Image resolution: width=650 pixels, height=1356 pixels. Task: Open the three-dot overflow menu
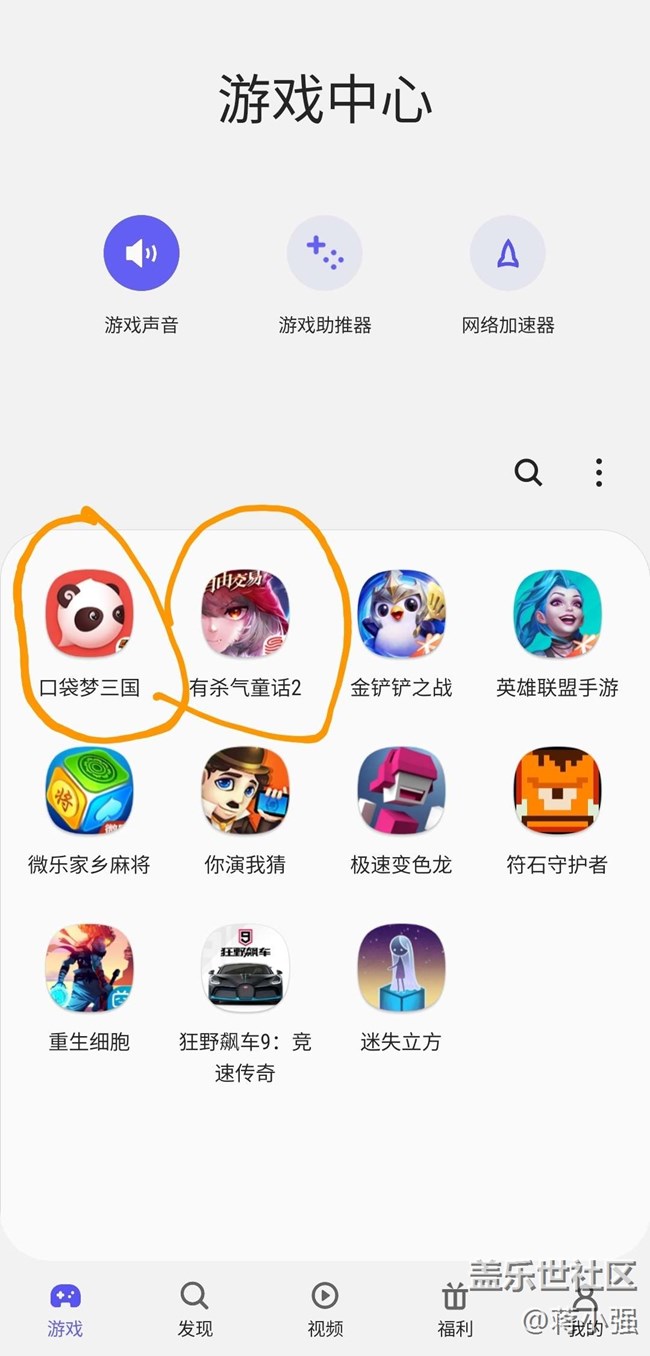pos(599,472)
